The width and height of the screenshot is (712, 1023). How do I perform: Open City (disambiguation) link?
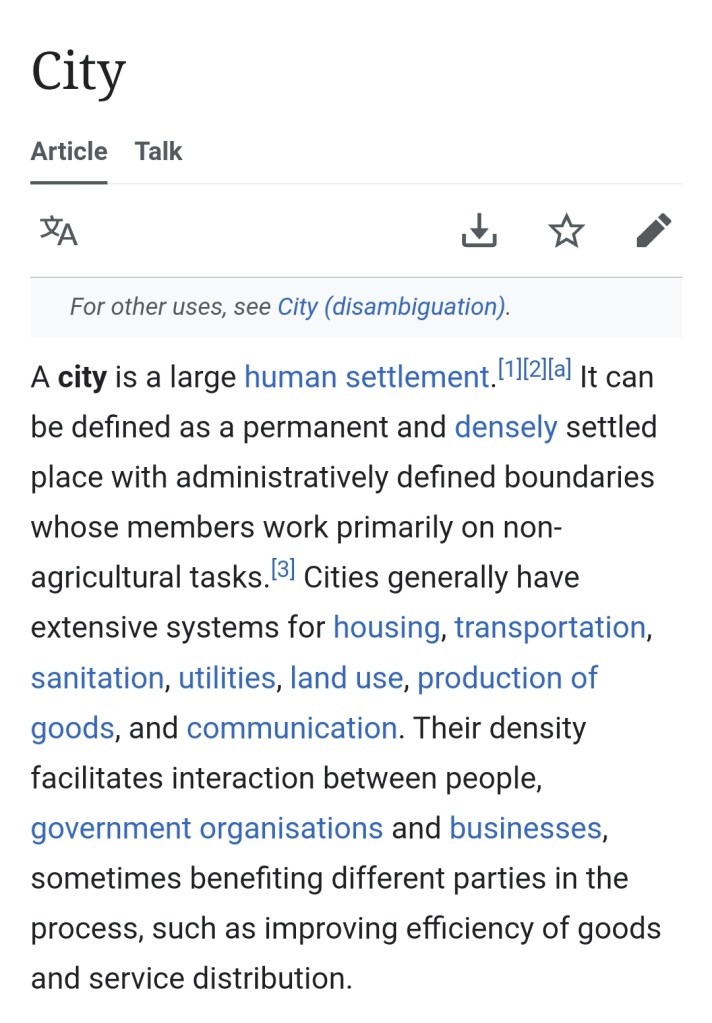point(392,306)
